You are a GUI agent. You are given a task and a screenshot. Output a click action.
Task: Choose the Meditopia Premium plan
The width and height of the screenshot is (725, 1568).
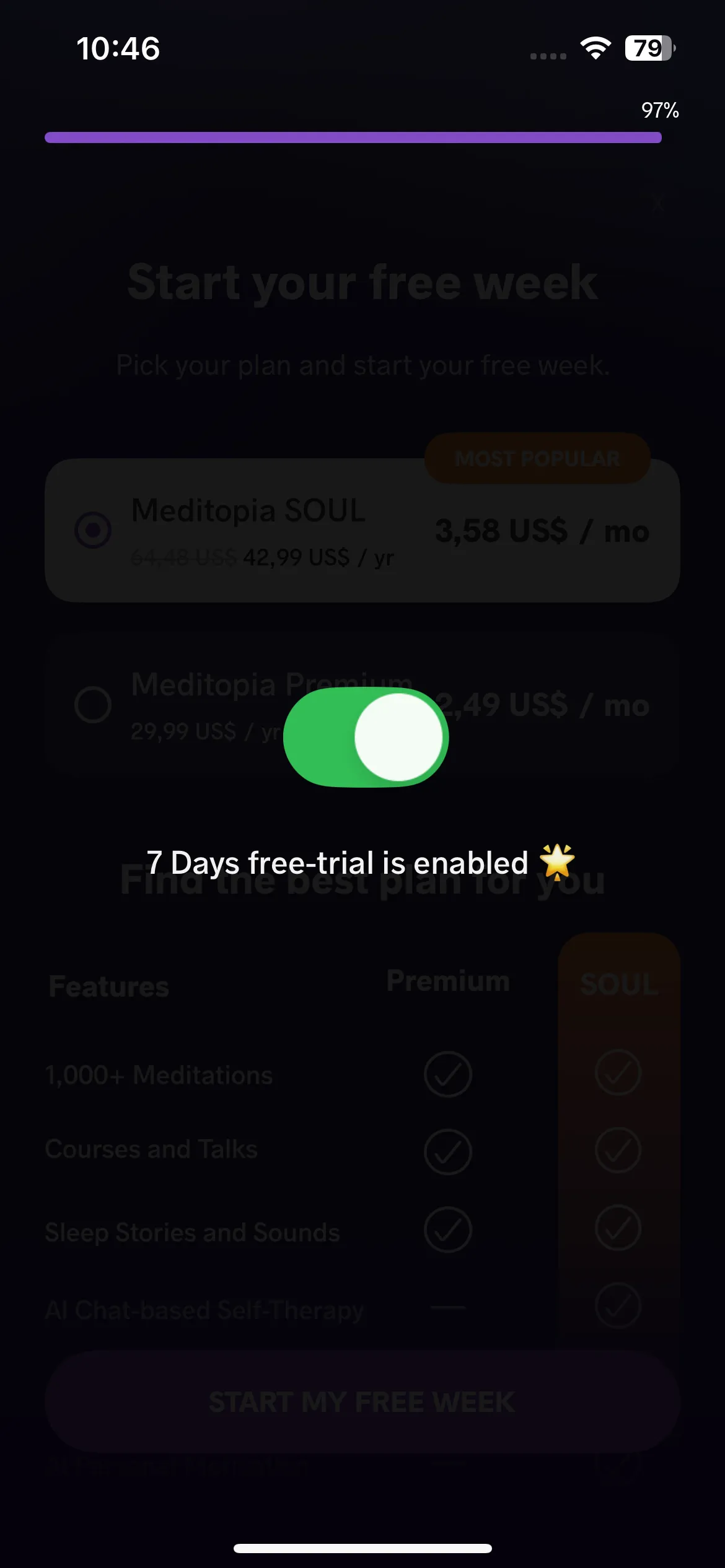tap(362, 705)
